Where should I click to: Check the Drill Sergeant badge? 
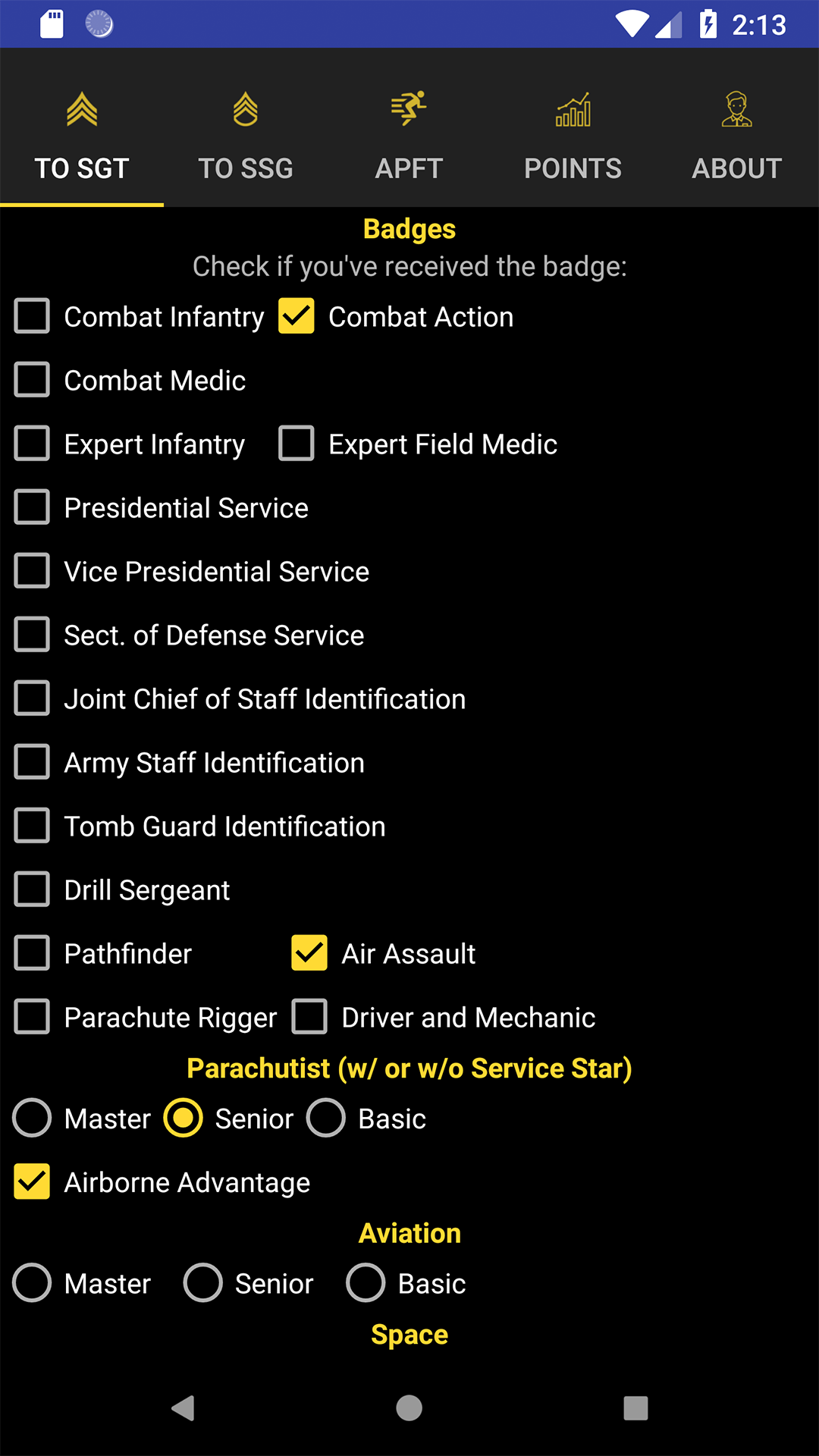(x=31, y=890)
